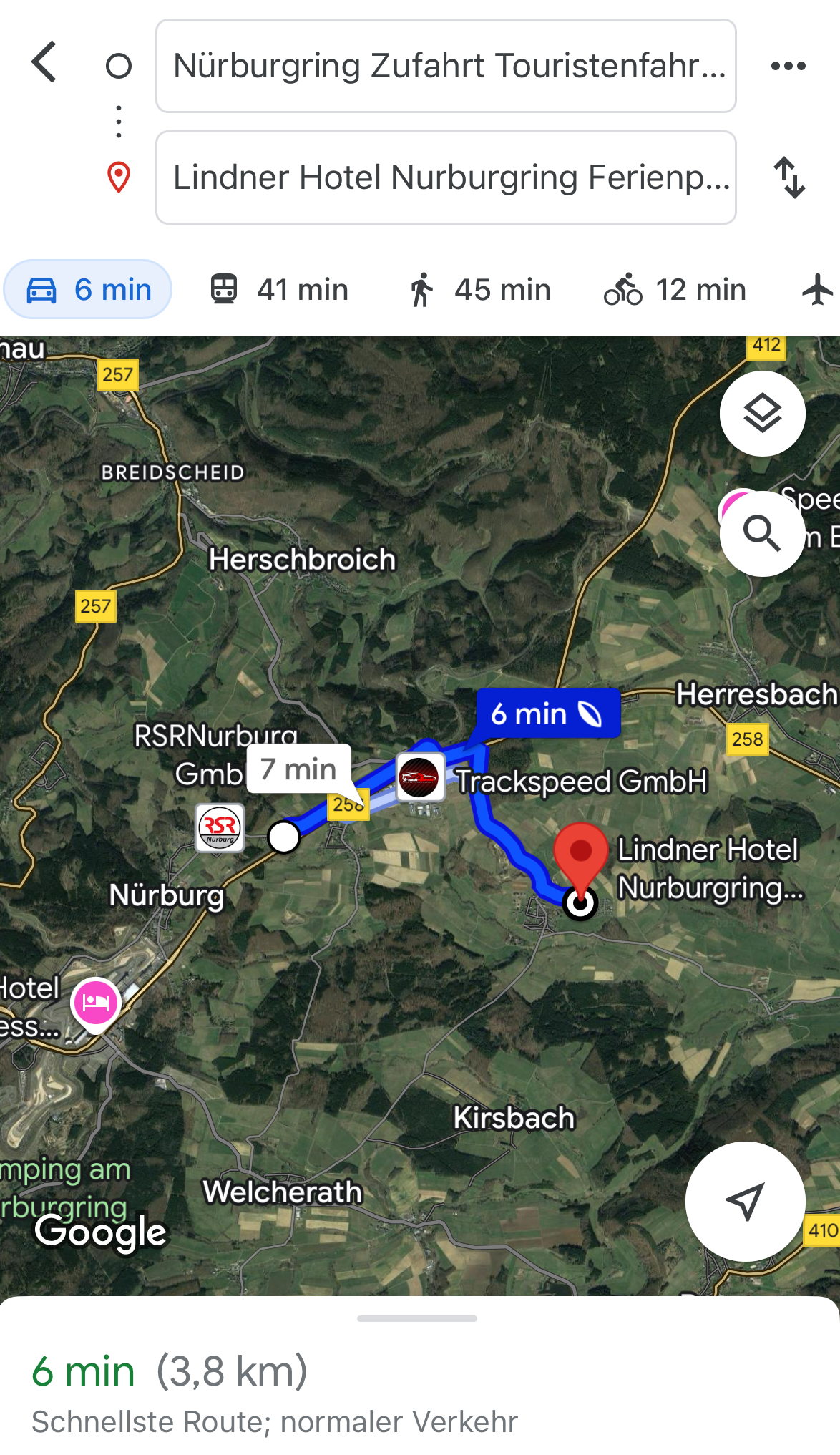Edit the Lindner Hotel destination field

pos(446,177)
